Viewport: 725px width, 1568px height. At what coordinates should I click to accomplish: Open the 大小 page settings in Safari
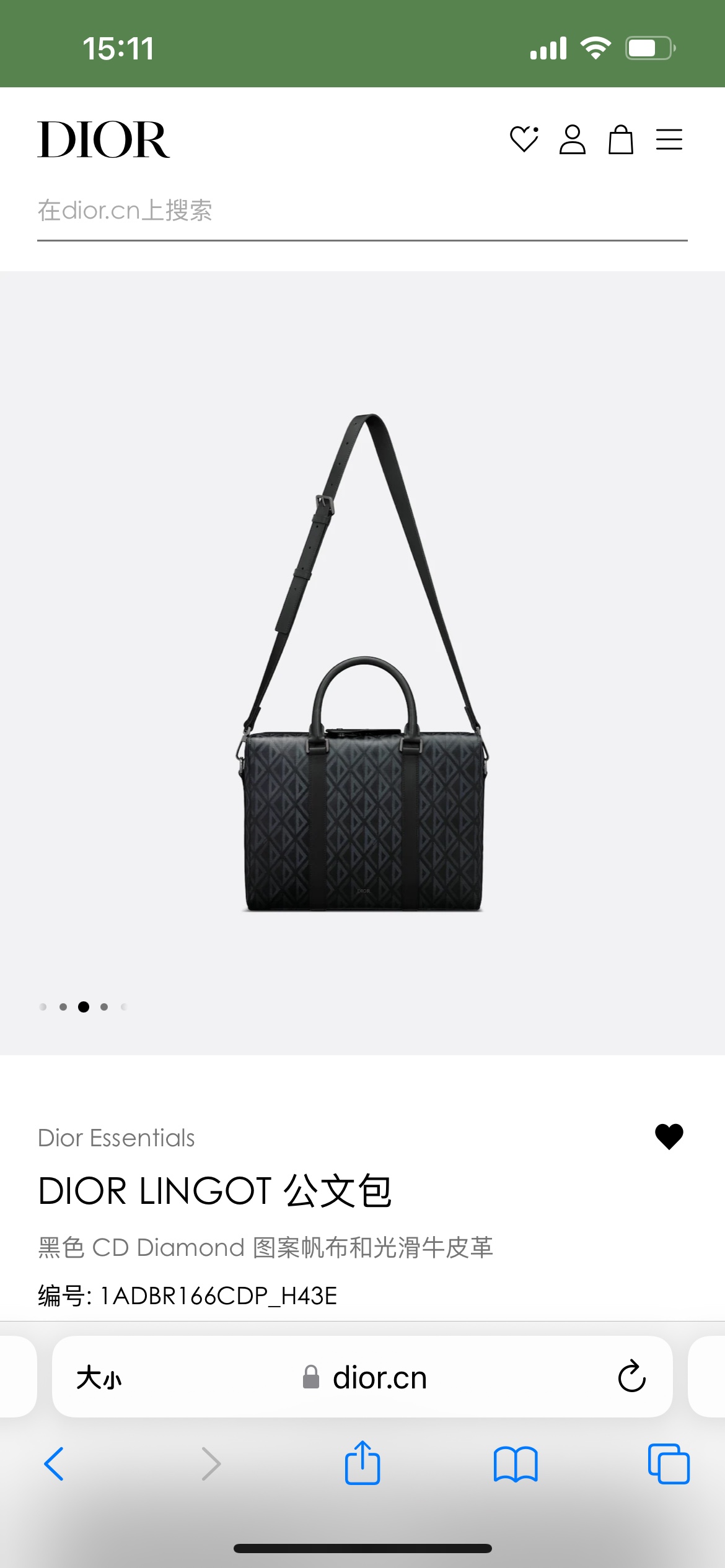[99, 1378]
